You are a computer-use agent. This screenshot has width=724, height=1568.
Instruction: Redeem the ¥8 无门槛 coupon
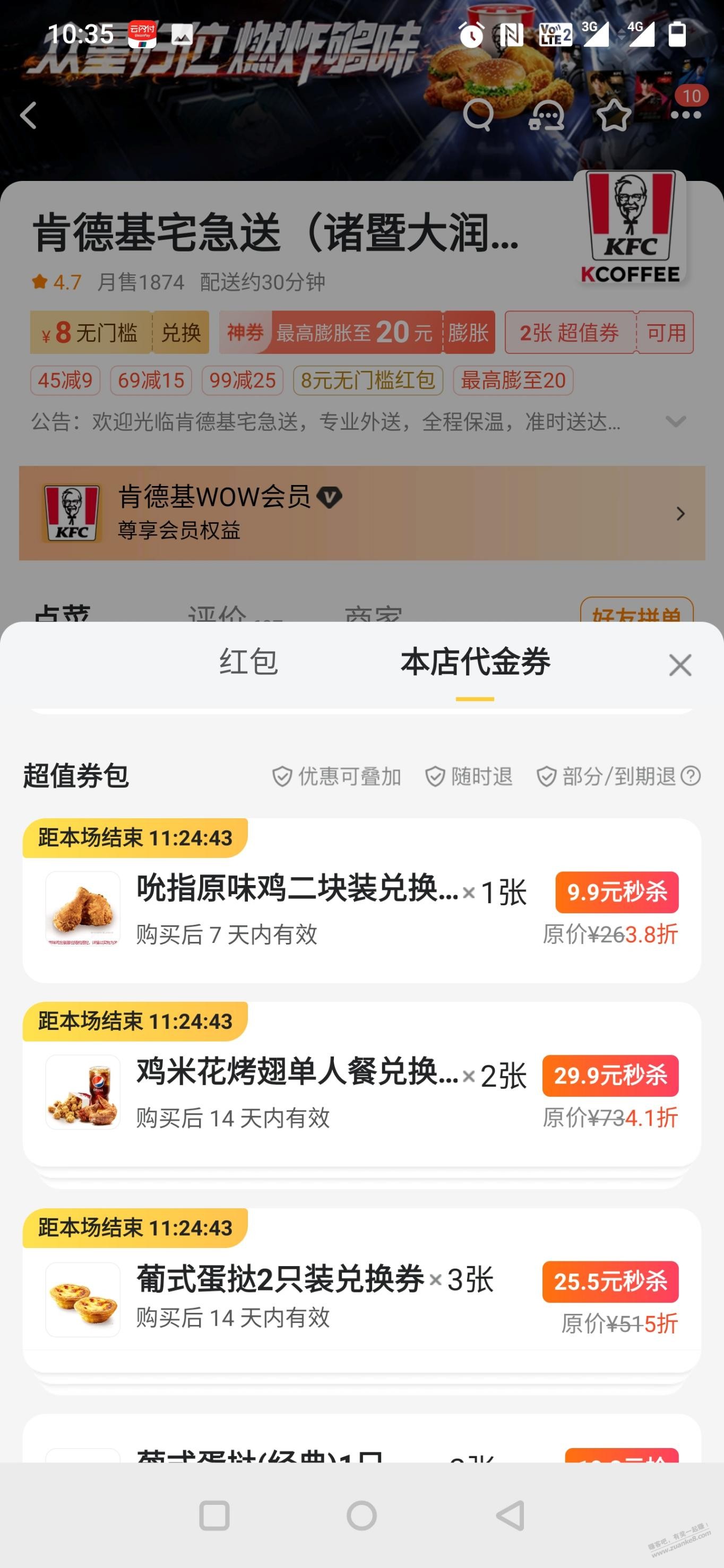point(180,332)
